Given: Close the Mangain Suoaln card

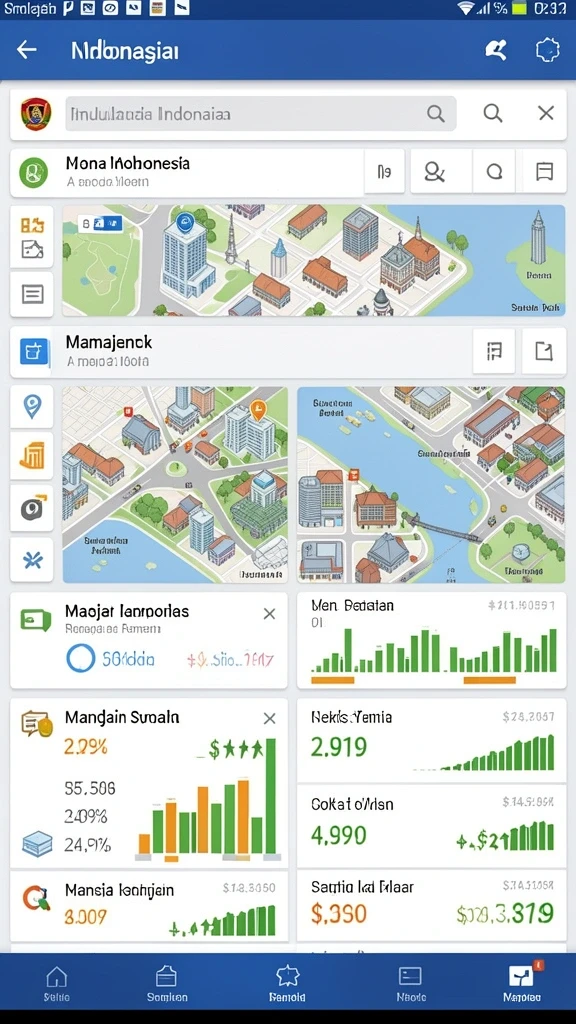Looking at the screenshot, I should click(269, 718).
